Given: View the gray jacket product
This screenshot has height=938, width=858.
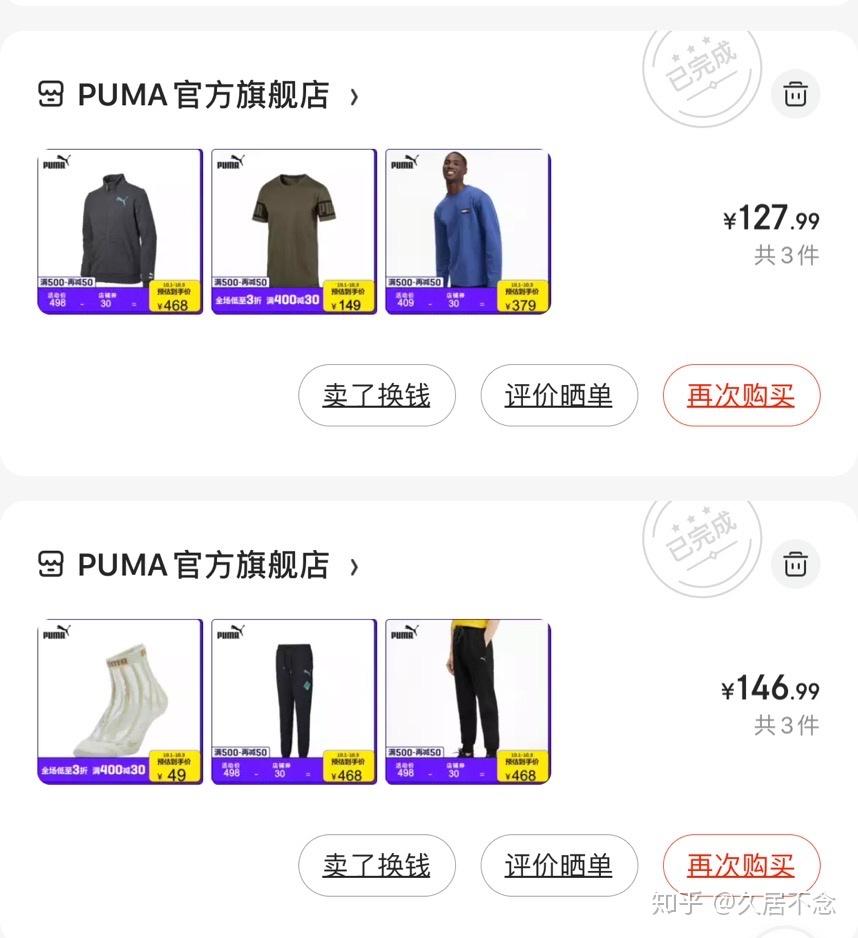Looking at the screenshot, I should tap(120, 232).
